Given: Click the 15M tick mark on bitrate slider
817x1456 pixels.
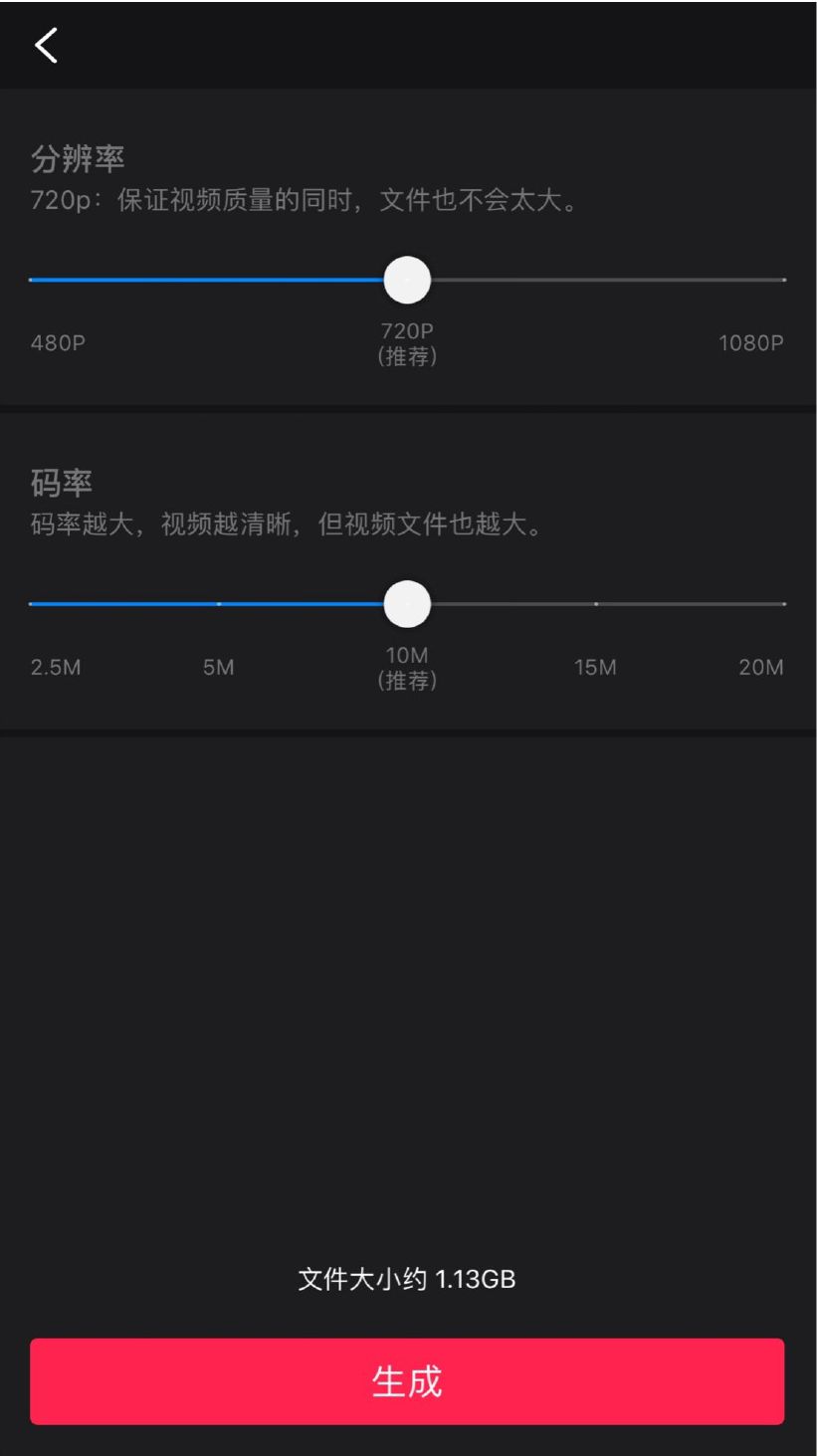Looking at the screenshot, I should click(595, 603).
